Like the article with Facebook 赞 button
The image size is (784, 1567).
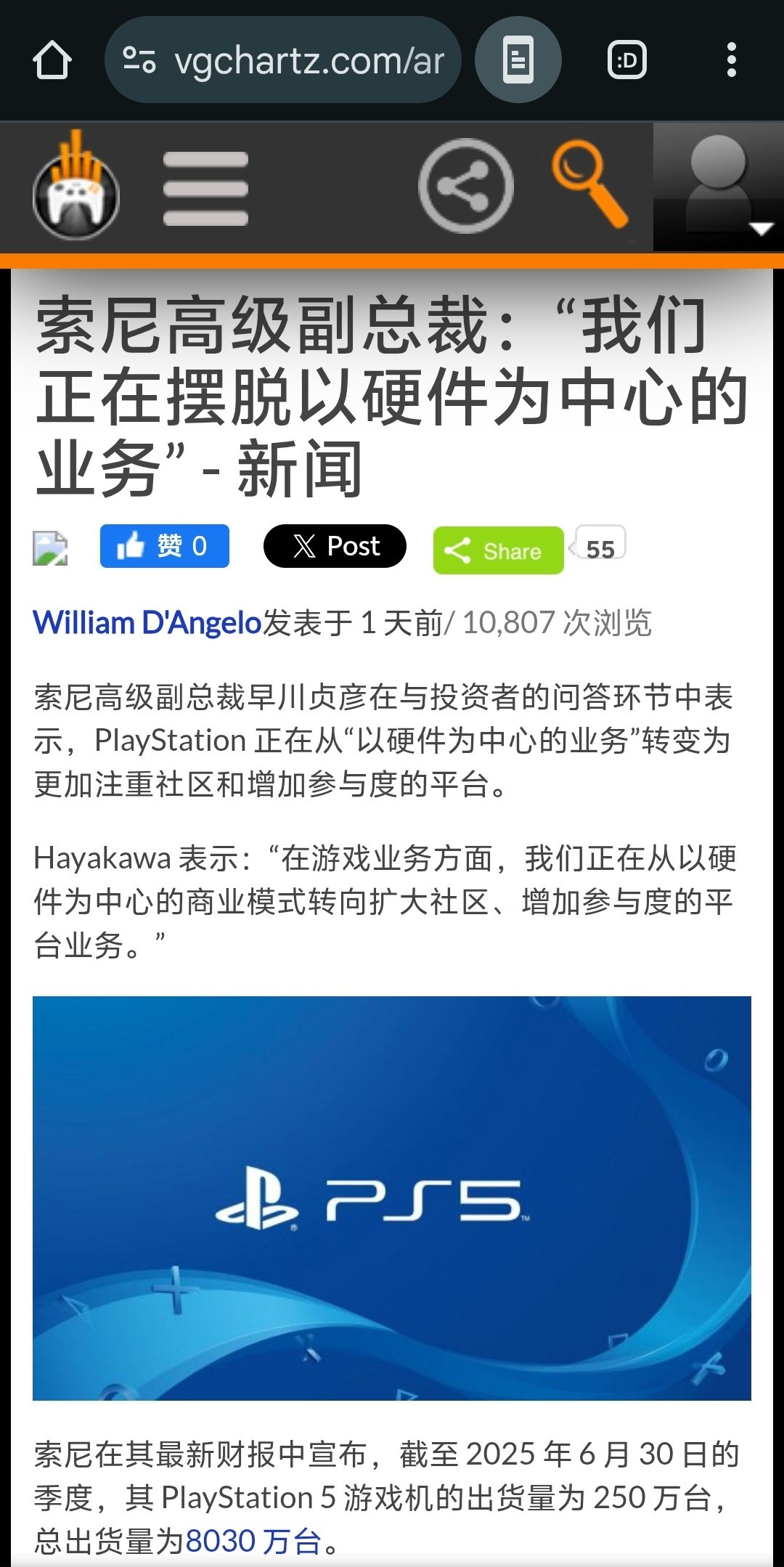tap(165, 546)
